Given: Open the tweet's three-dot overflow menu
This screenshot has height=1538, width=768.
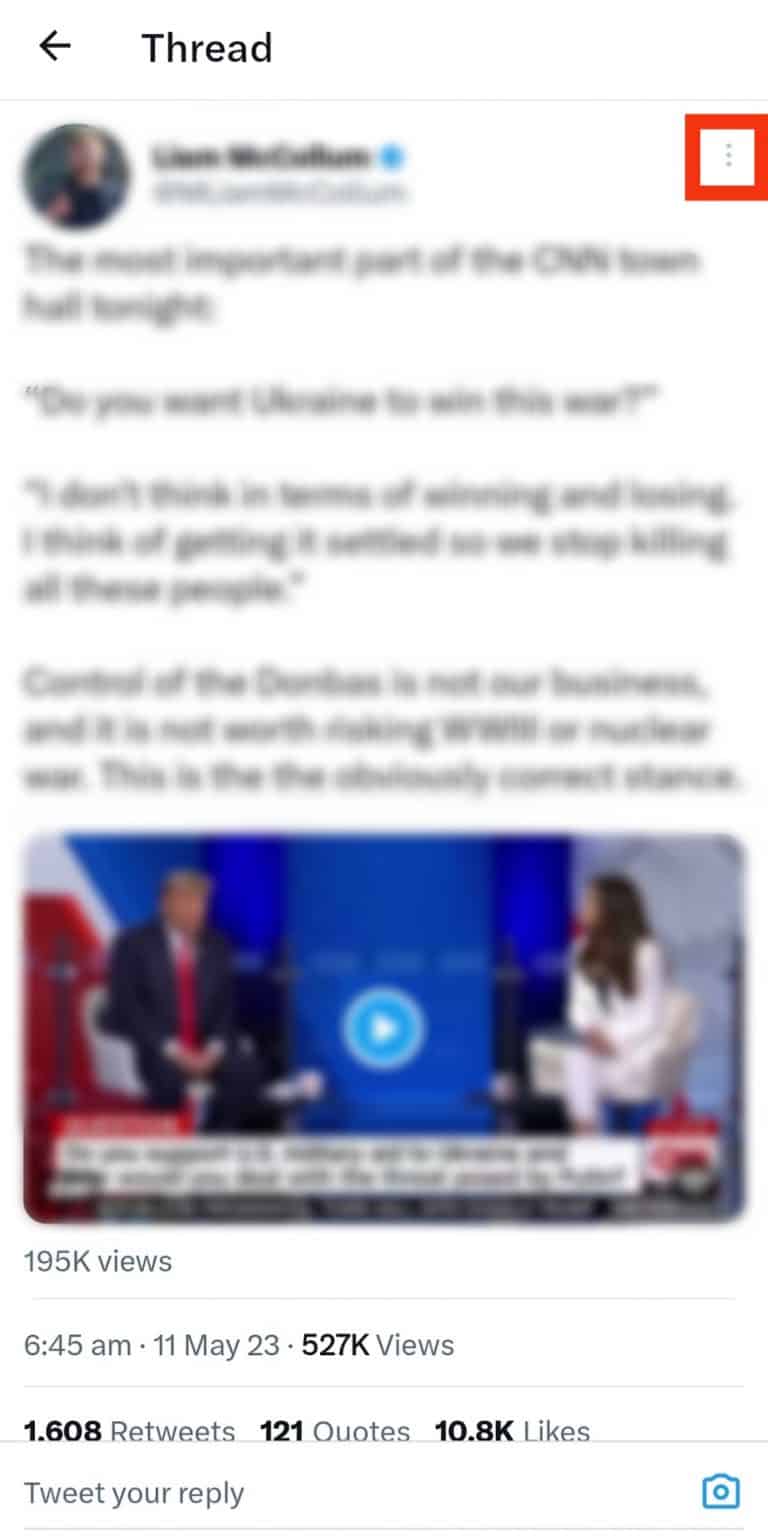Looking at the screenshot, I should click(728, 156).
